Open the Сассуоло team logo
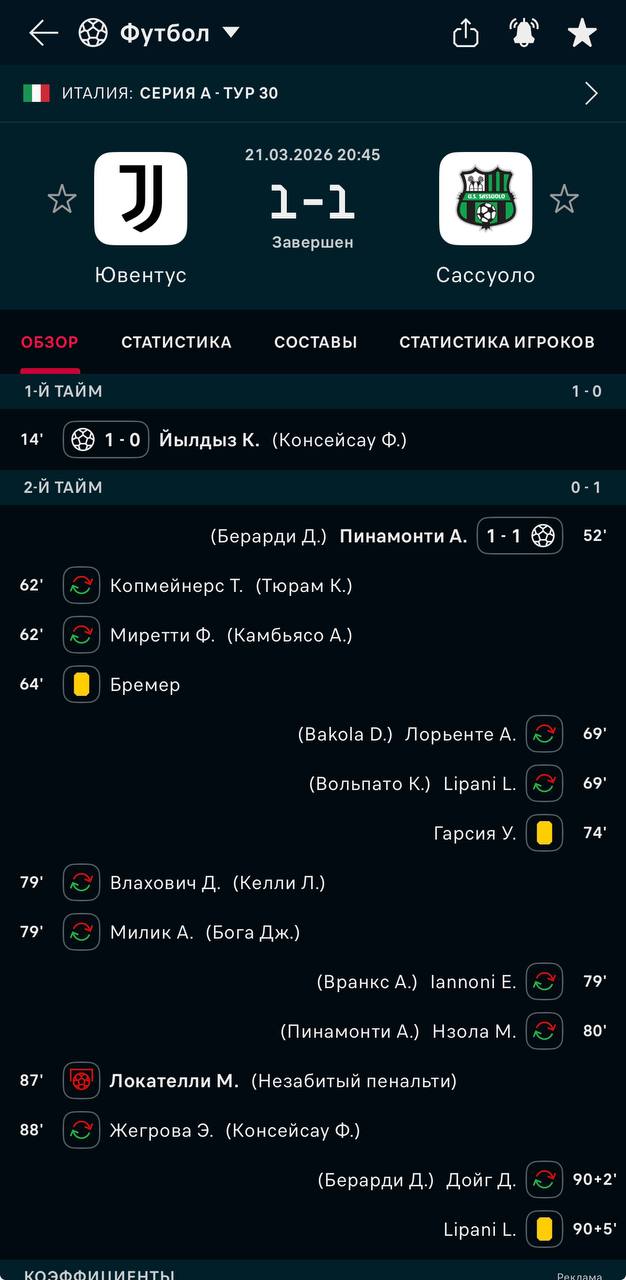 click(x=485, y=198)
